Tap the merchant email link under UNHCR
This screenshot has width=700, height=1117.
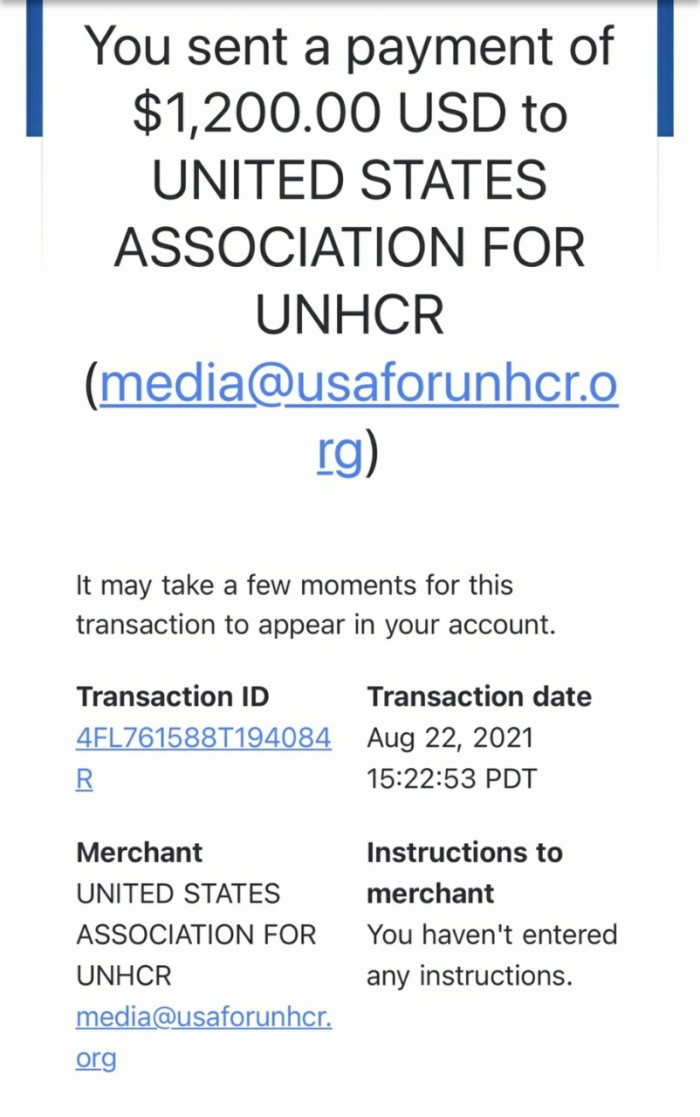point(203,1017)
